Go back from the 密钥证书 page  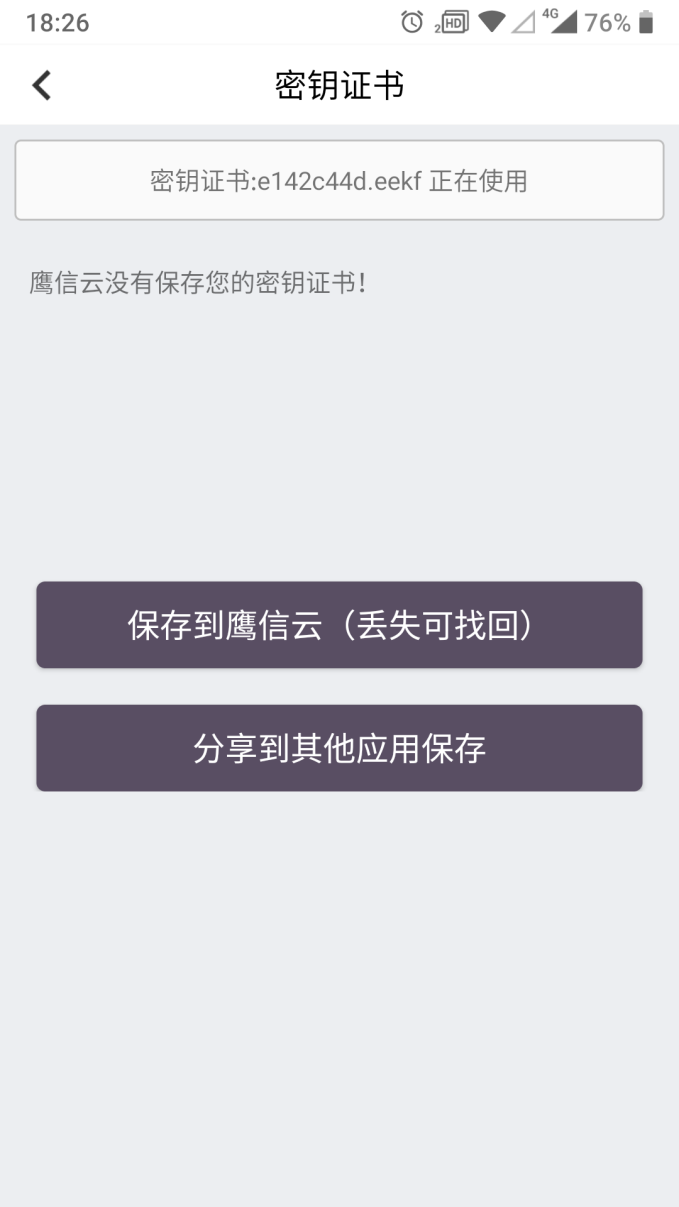coord(41,86)
